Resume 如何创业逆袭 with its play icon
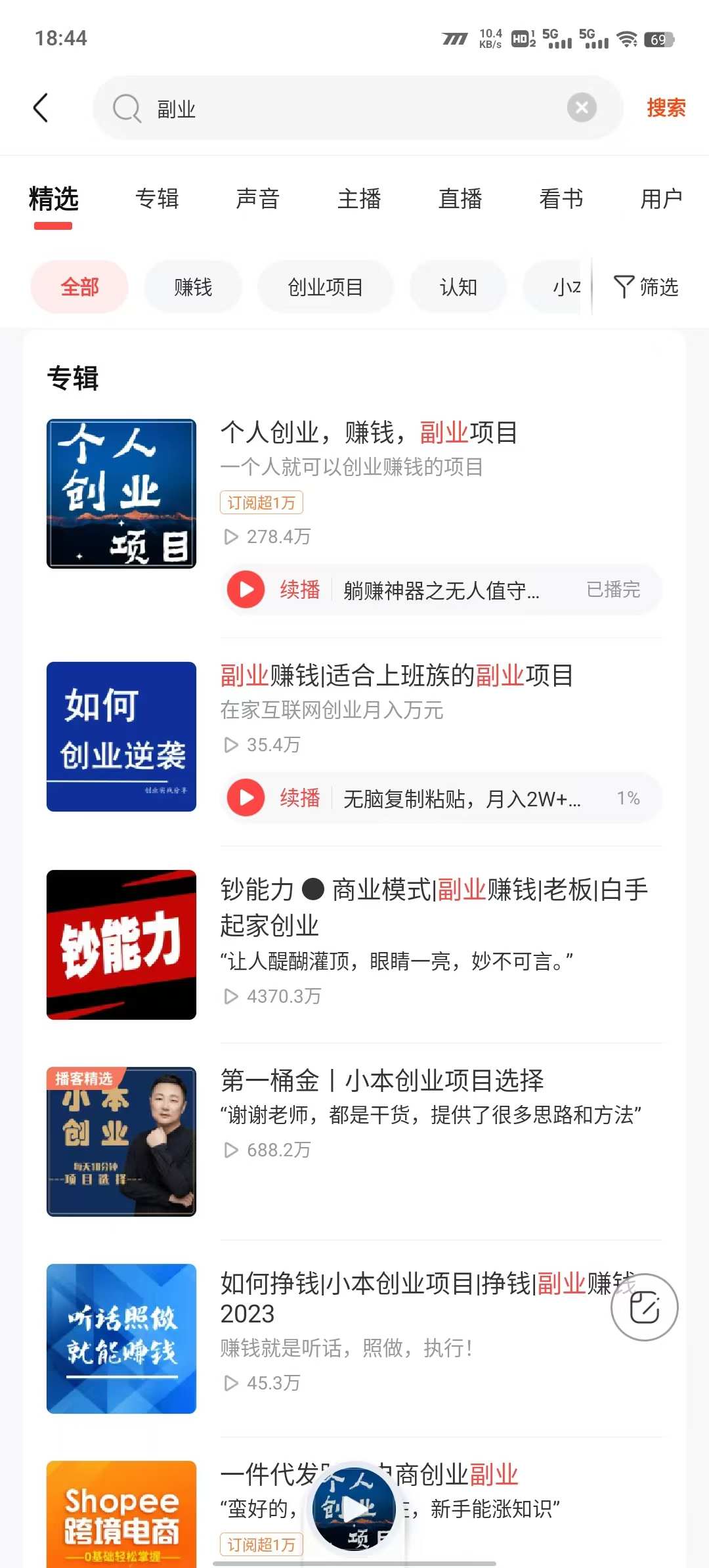This screenshot has height=1568, width=709. [245, 798]
